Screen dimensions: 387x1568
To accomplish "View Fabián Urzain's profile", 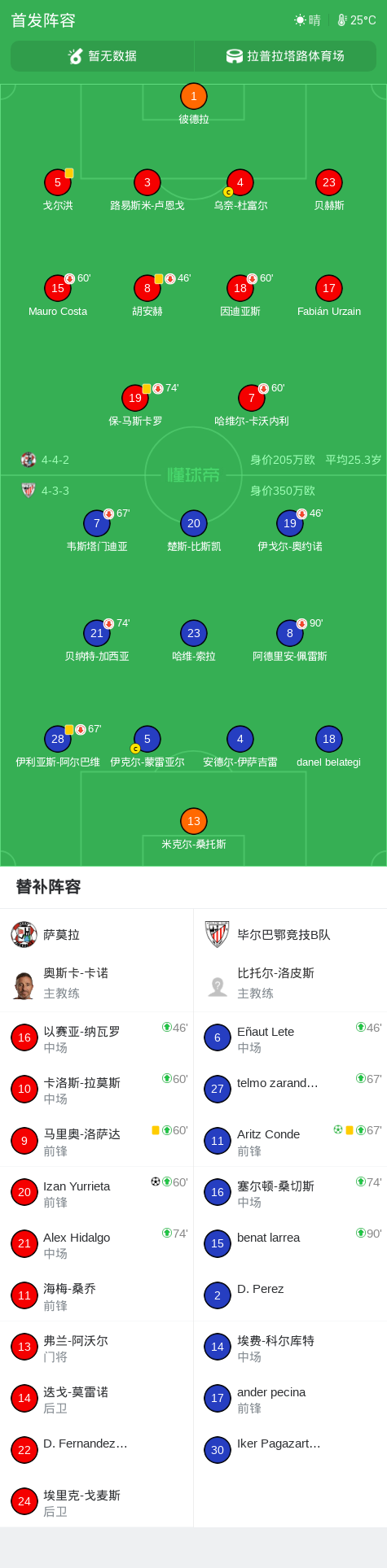I will click(x=329, y=296).
